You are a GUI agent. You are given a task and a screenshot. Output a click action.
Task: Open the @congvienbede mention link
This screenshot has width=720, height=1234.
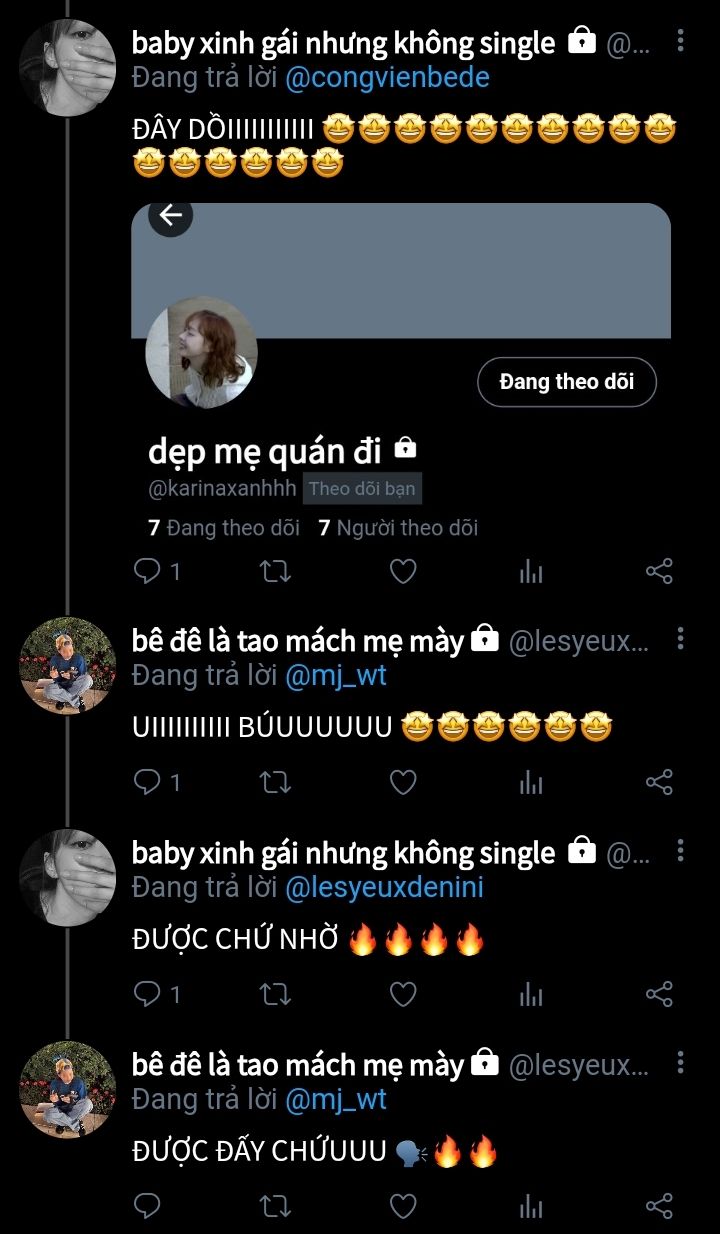point(387,78)
